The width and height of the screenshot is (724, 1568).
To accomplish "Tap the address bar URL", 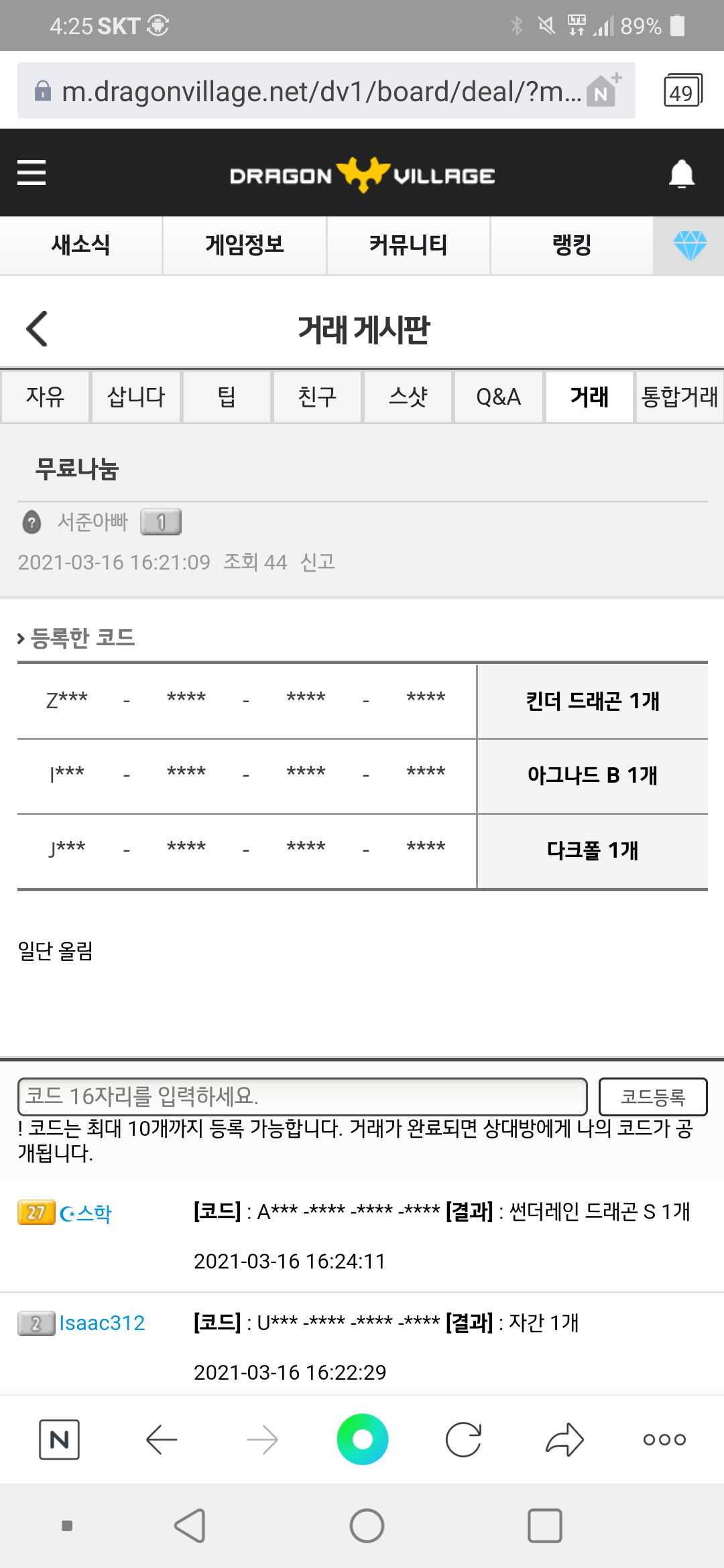I will [x=320, y=91].
